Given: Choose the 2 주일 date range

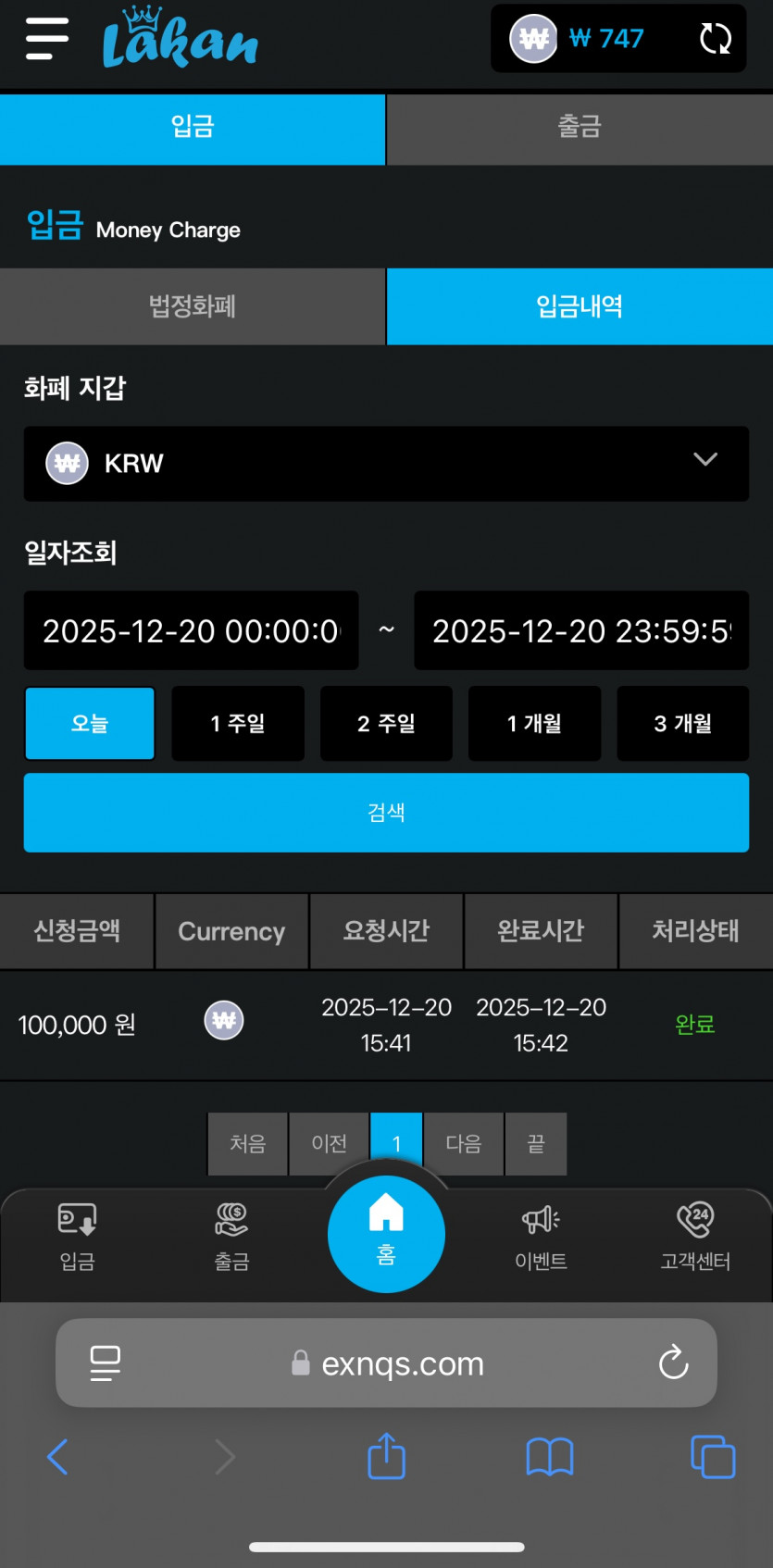Looking at the screenshot, I should 386,723.
